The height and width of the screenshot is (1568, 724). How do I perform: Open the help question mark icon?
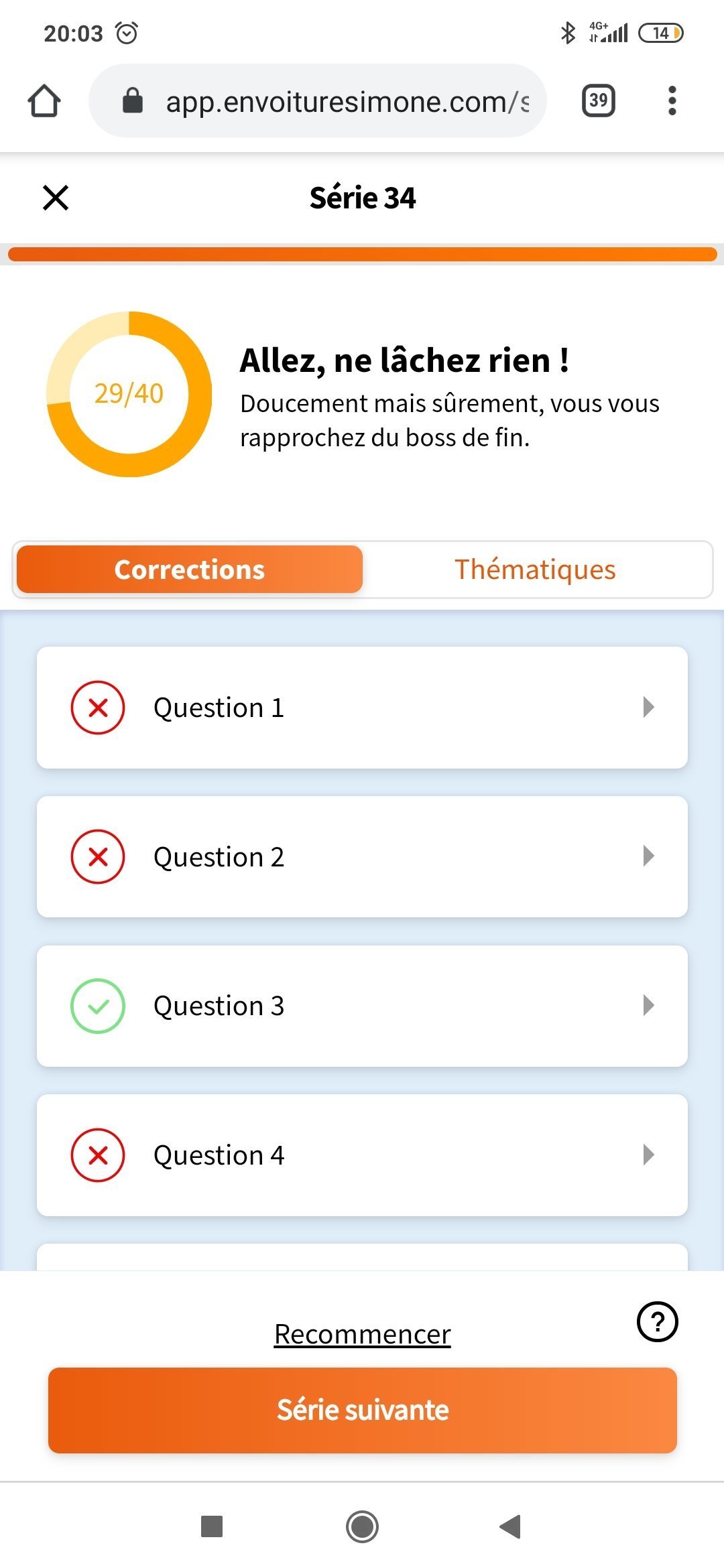click(x=657, y=1322)
